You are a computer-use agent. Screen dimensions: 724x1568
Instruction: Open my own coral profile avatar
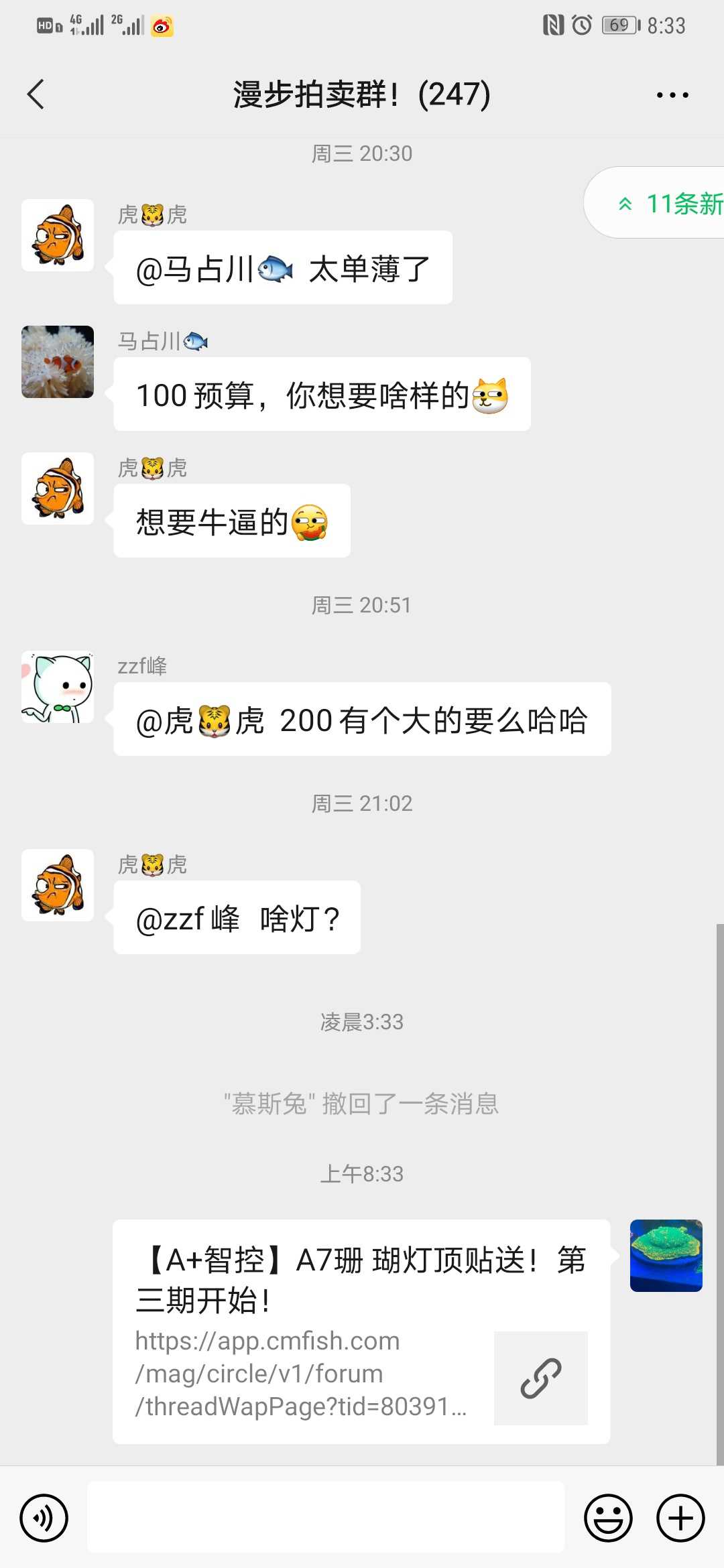point(666,1255)
